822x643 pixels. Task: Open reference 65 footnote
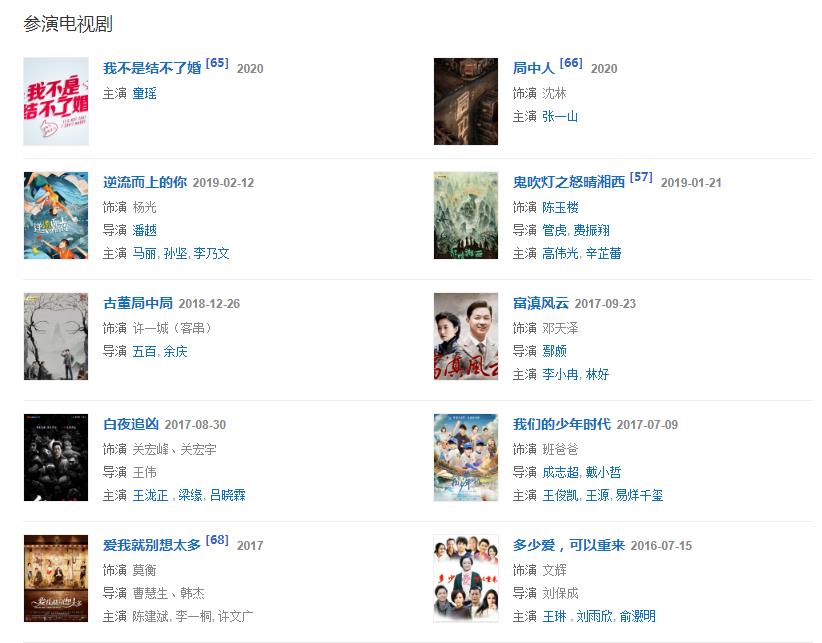click(x=217, y=64)
